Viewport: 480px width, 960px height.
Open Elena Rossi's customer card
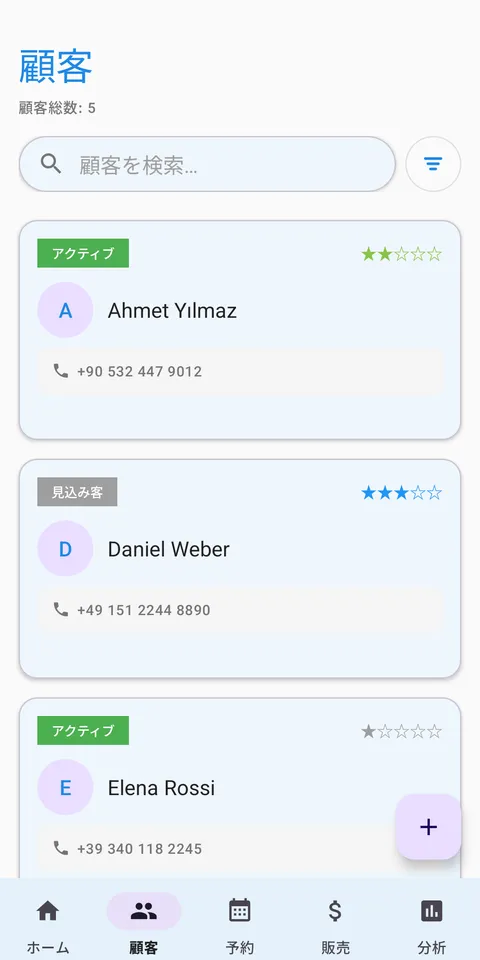[x=240, y=788]
